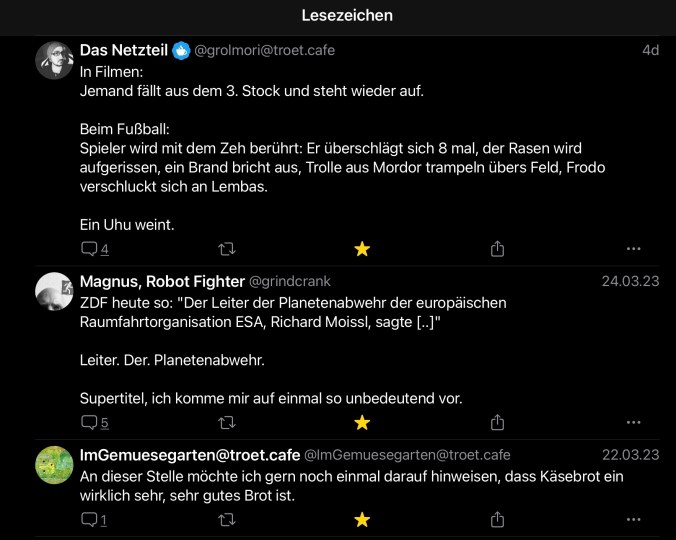Boost Das Netzteil's post
This screenshot has width=676, height=540.
coord(227,249)
